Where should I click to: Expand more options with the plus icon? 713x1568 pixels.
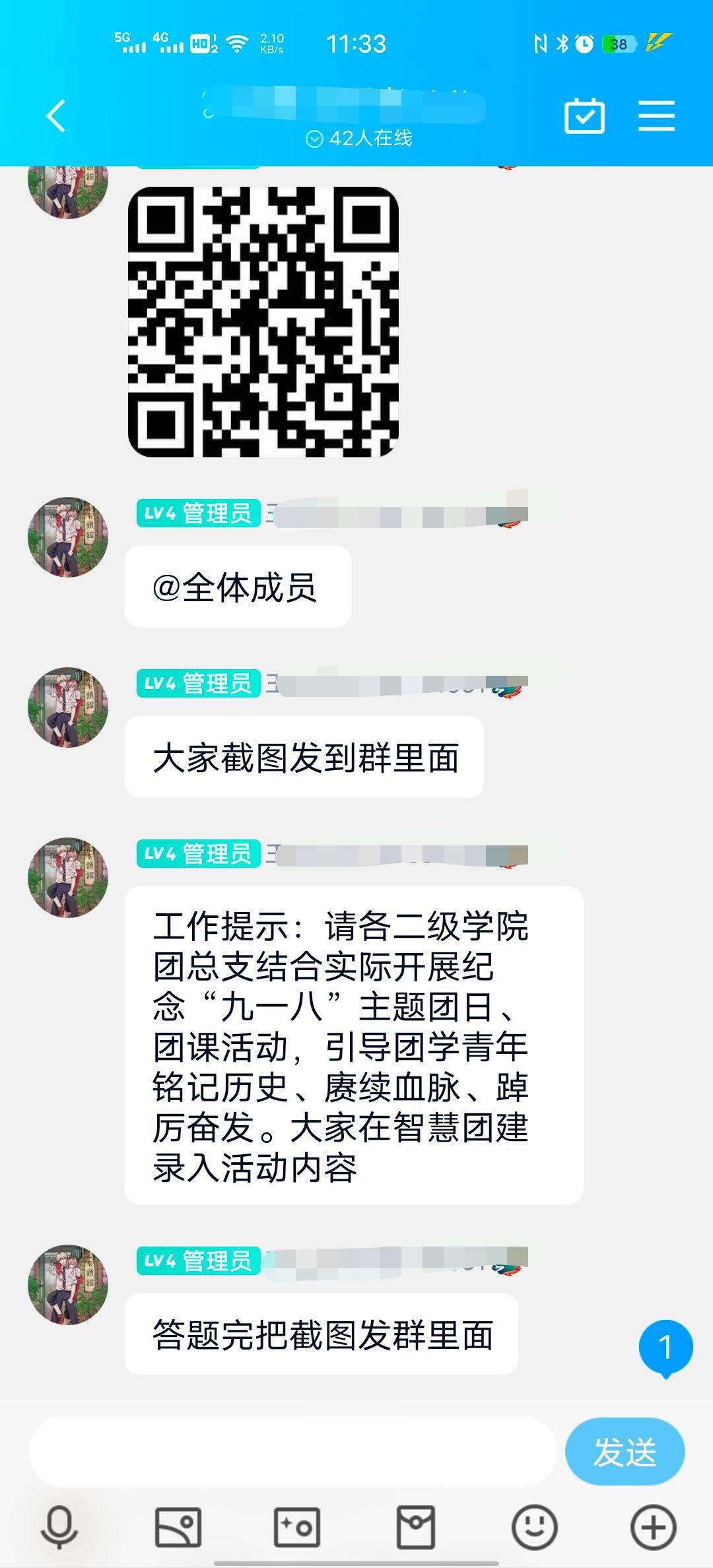654,1527
